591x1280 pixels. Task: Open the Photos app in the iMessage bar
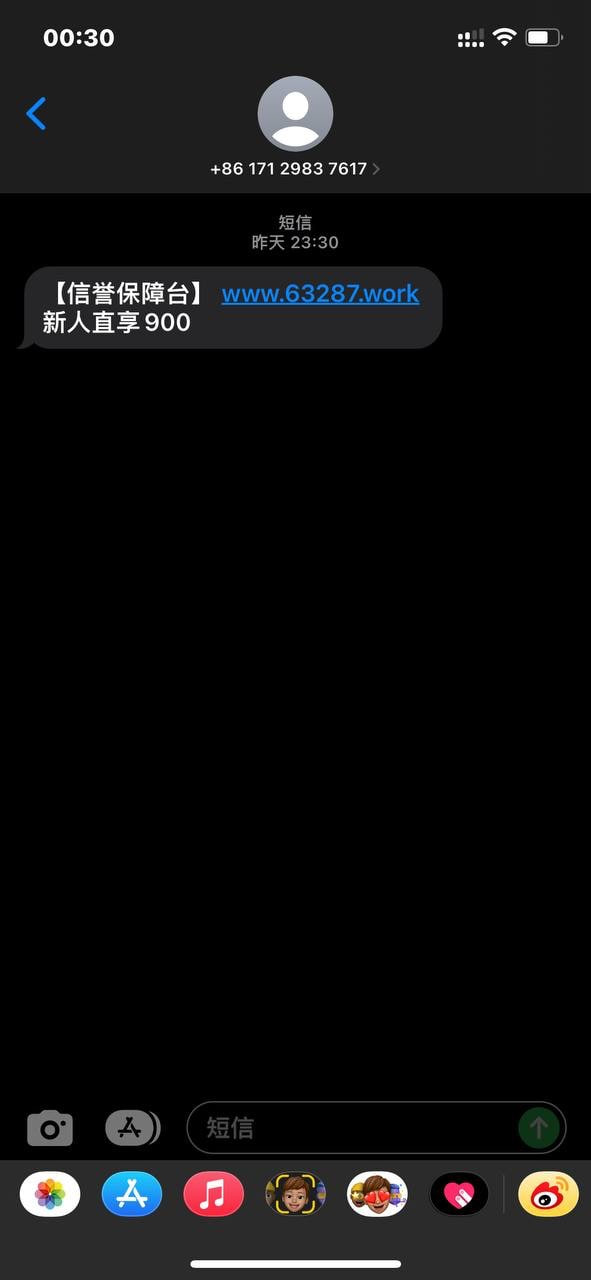[50, 1194]
